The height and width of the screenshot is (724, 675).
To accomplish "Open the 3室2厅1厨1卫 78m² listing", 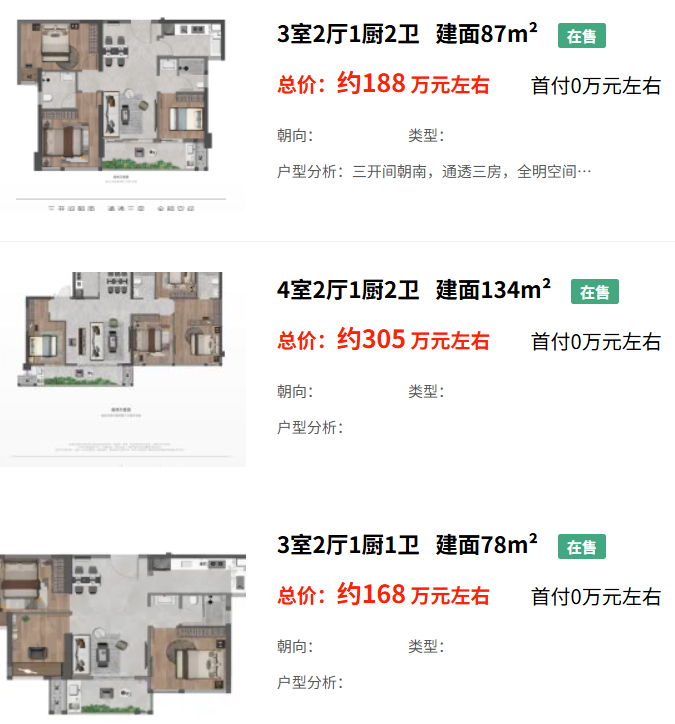I will 407,546.
